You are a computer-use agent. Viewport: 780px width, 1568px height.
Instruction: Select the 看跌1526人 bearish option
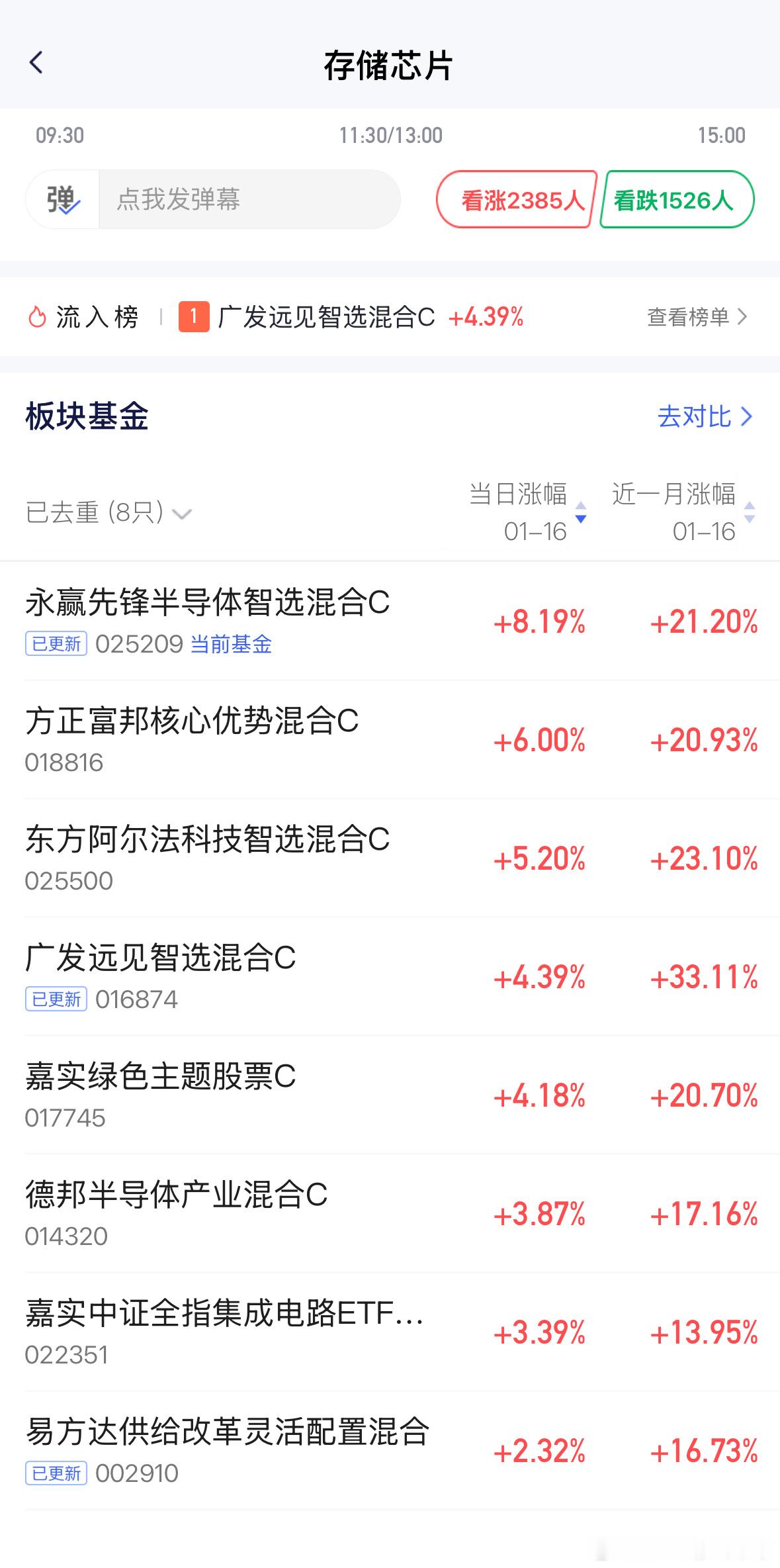675,201
